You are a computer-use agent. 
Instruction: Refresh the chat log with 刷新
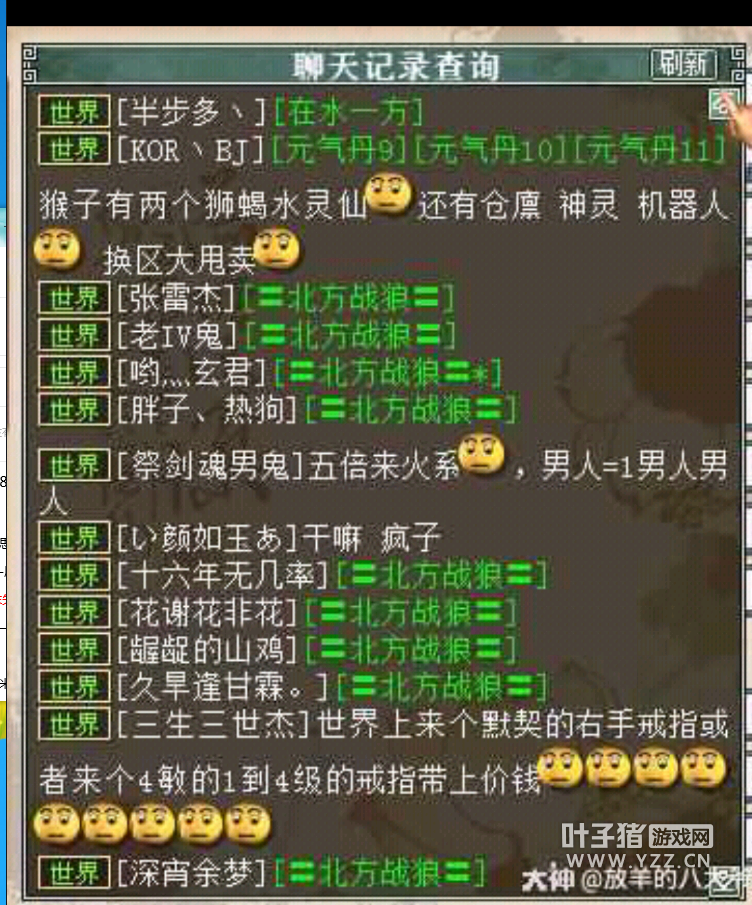tap(684, 65)
